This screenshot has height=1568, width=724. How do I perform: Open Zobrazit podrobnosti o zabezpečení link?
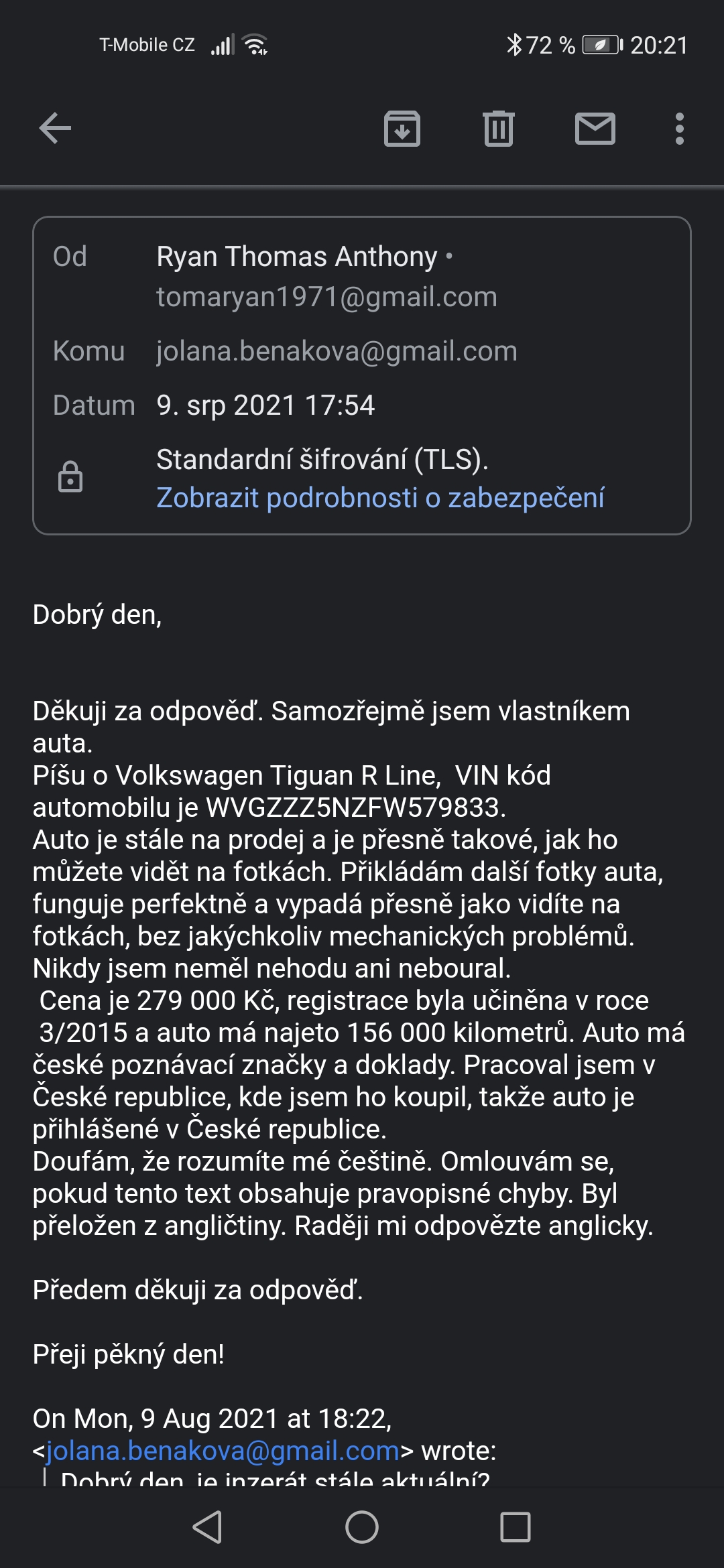coord(380,498)
